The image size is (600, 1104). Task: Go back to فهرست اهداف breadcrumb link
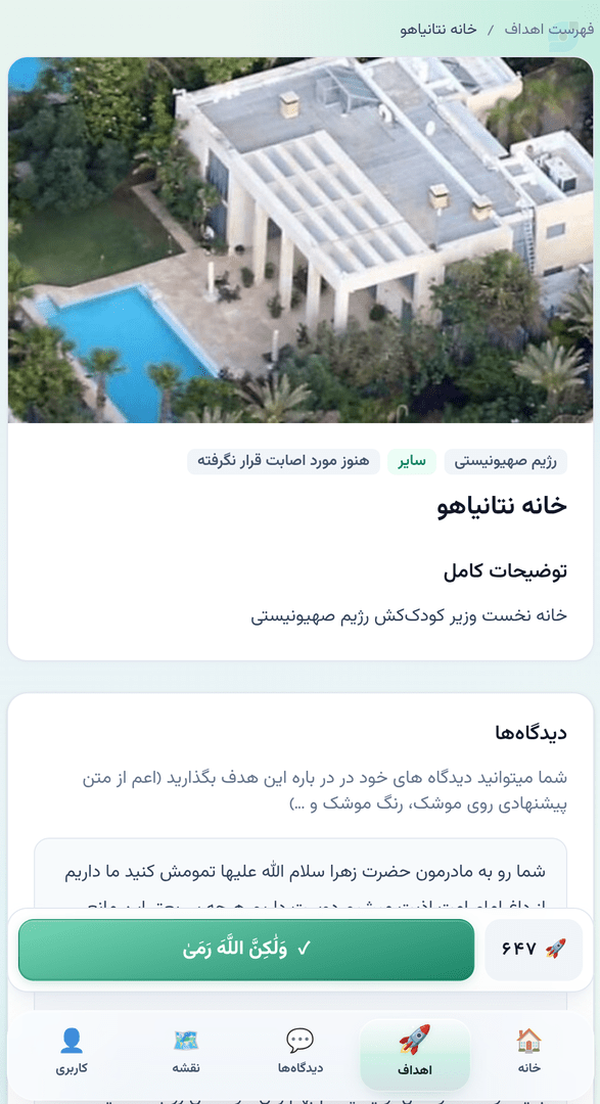[549, 30]
